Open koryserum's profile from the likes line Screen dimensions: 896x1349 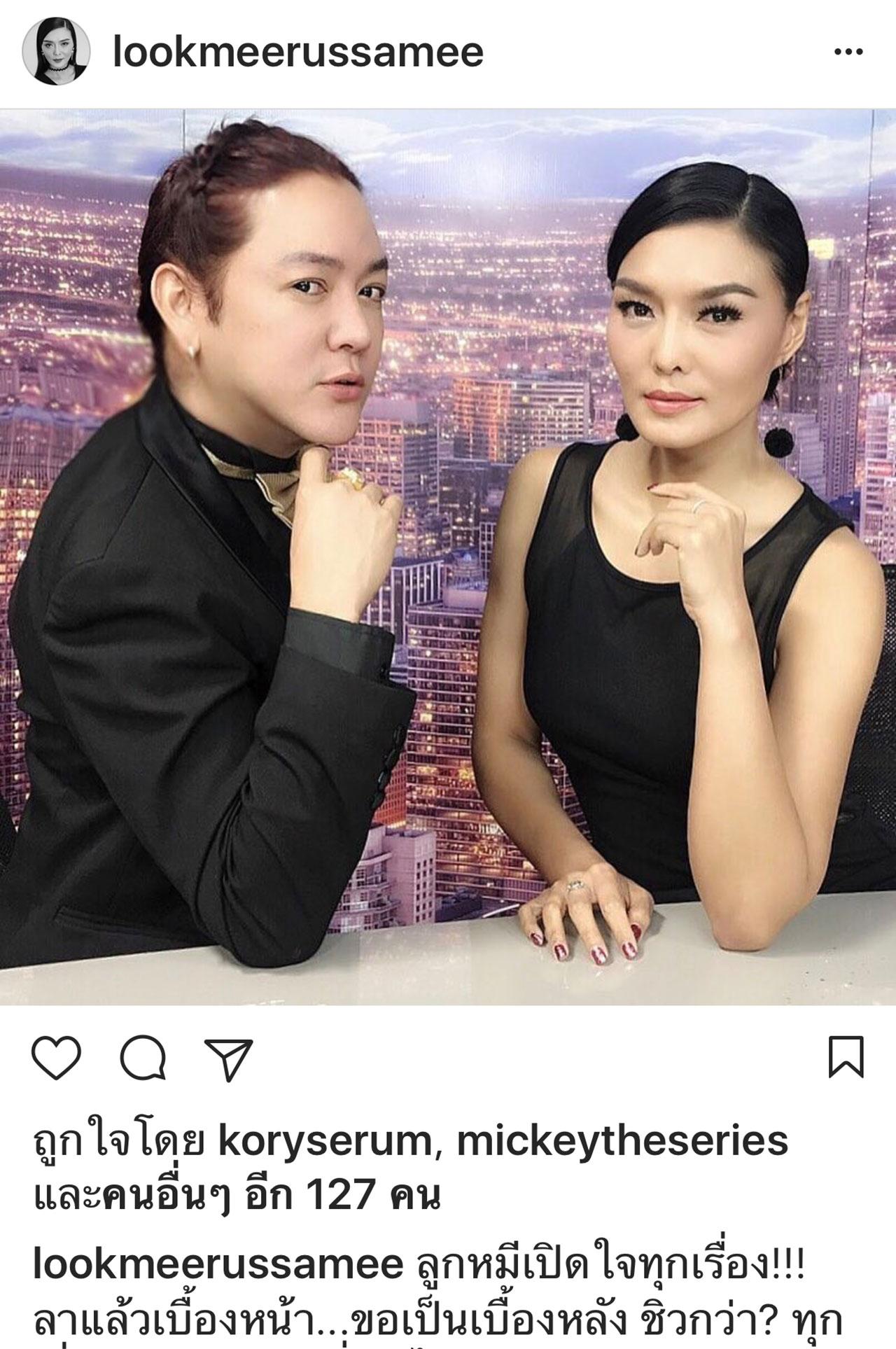coord(324,1142)
